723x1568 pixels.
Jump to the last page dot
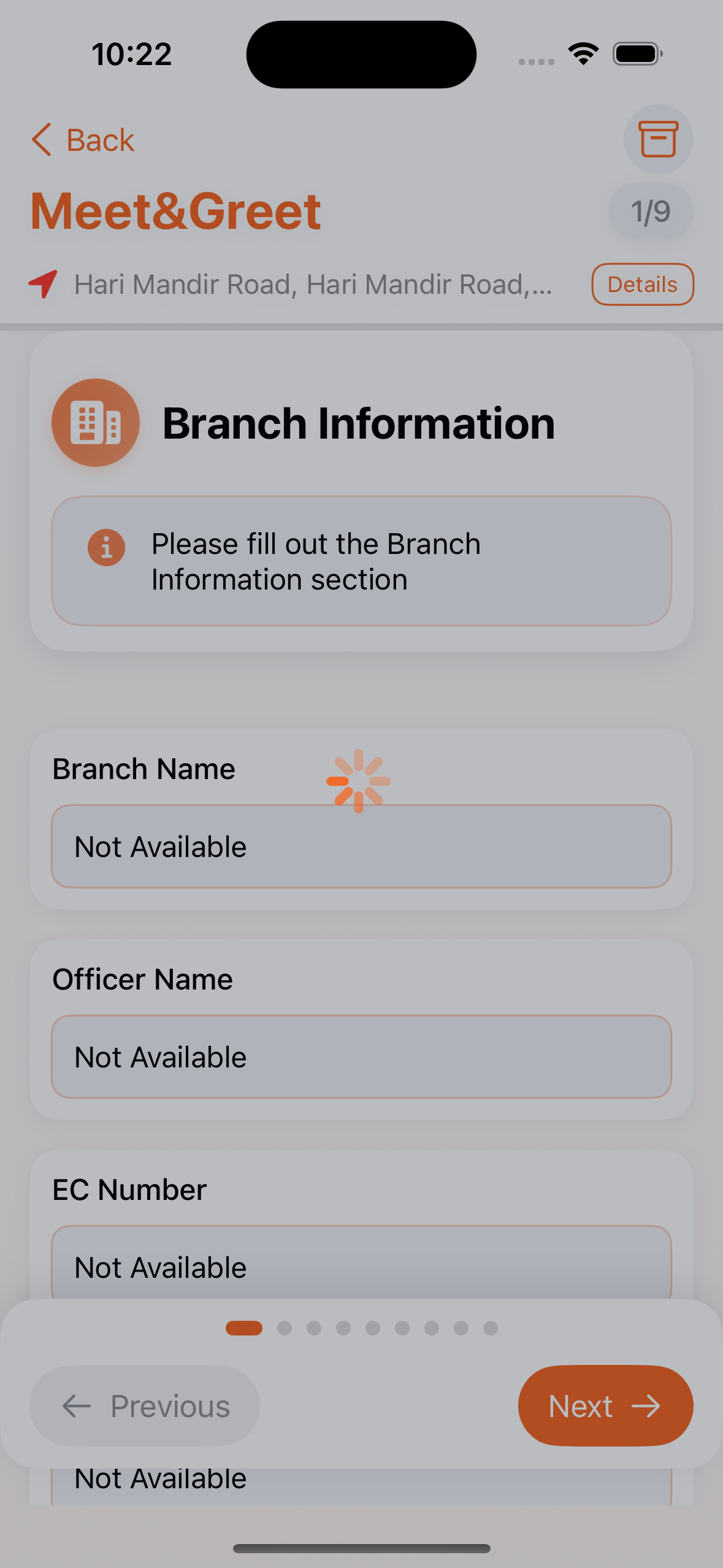coord(491,1329)
